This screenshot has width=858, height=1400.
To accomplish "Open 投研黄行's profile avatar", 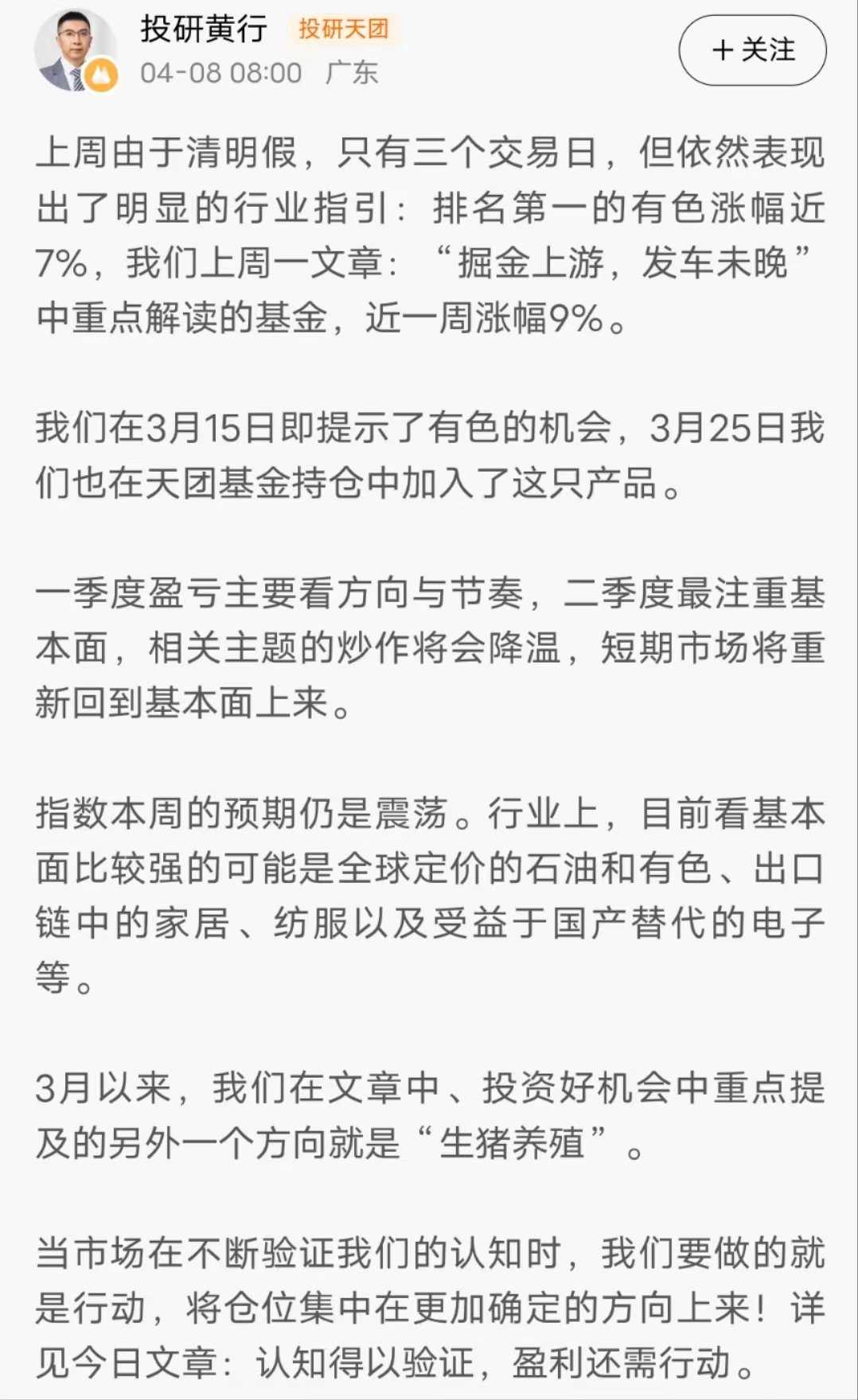I will [72, 52].
